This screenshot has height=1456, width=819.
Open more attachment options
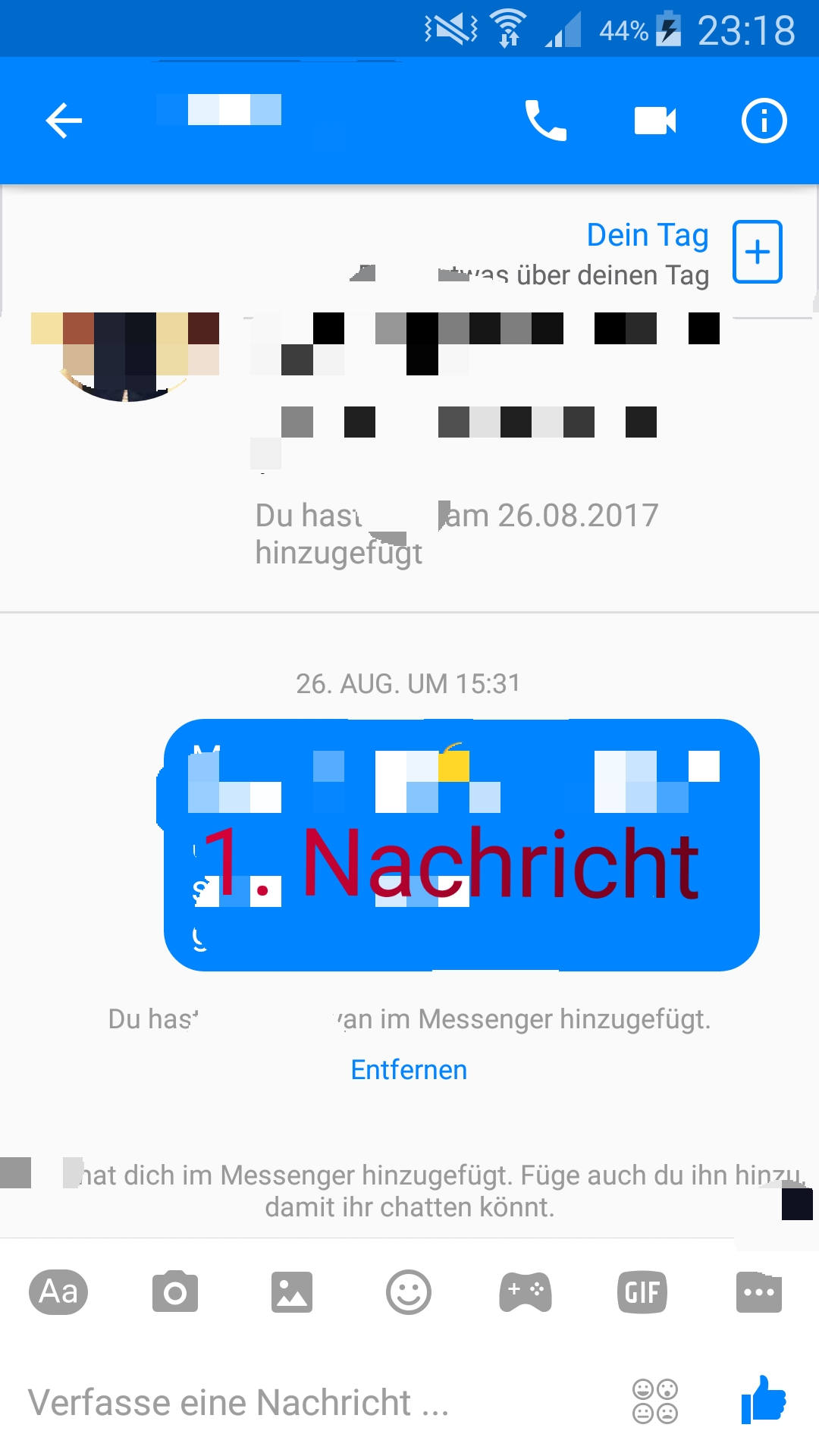759,1292
